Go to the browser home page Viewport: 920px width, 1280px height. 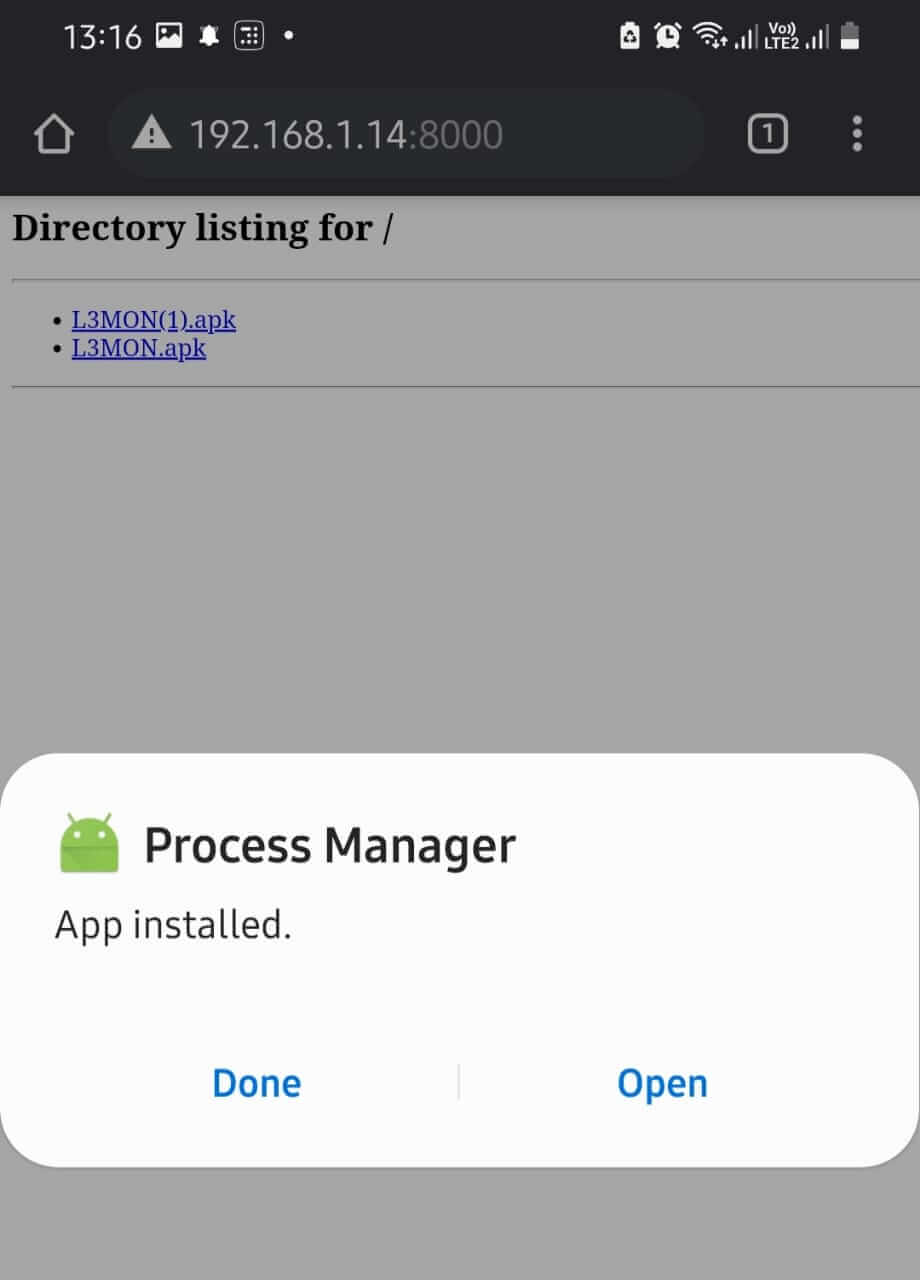[54, 135]
